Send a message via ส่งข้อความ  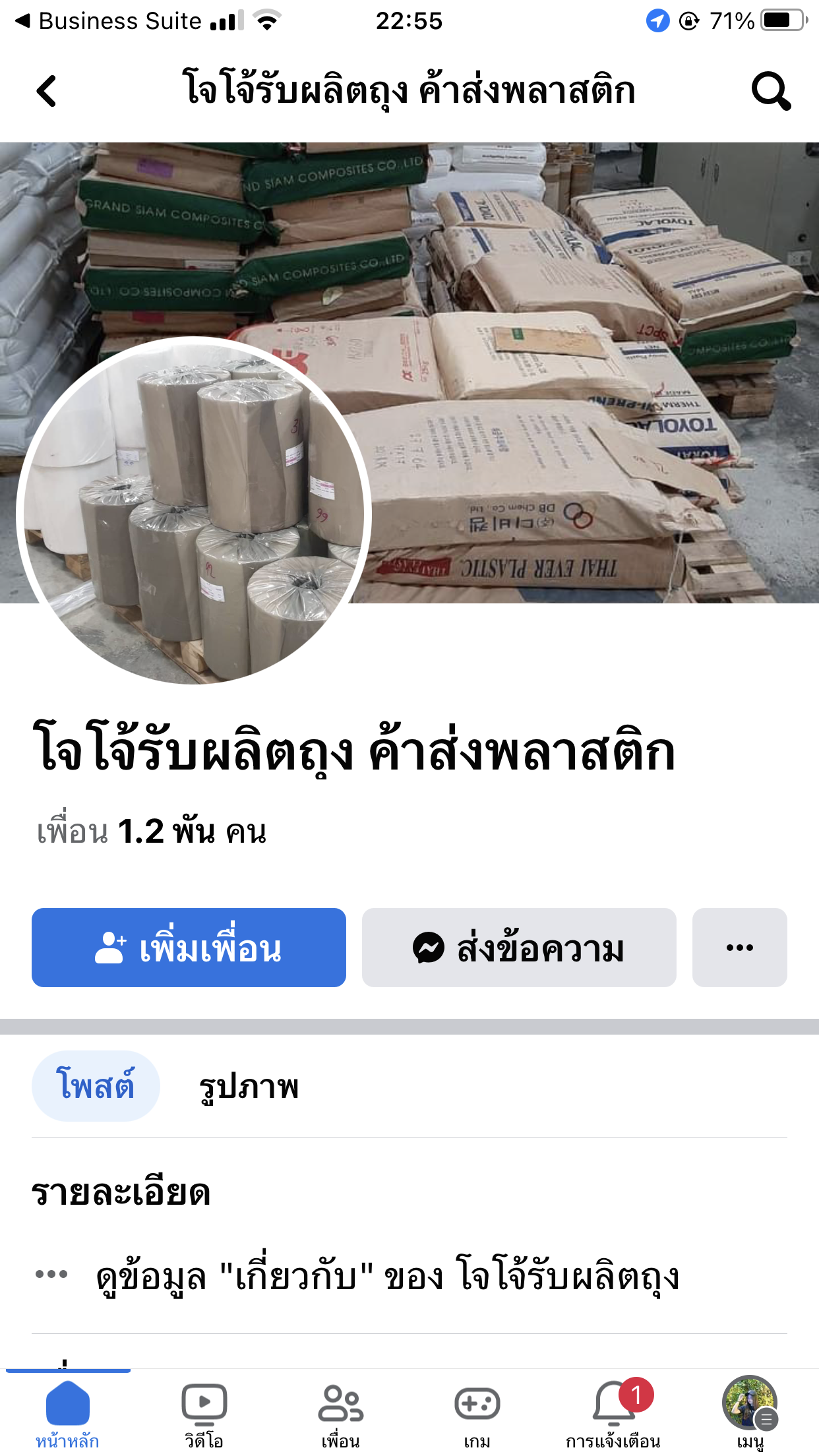tap(519, 948)
